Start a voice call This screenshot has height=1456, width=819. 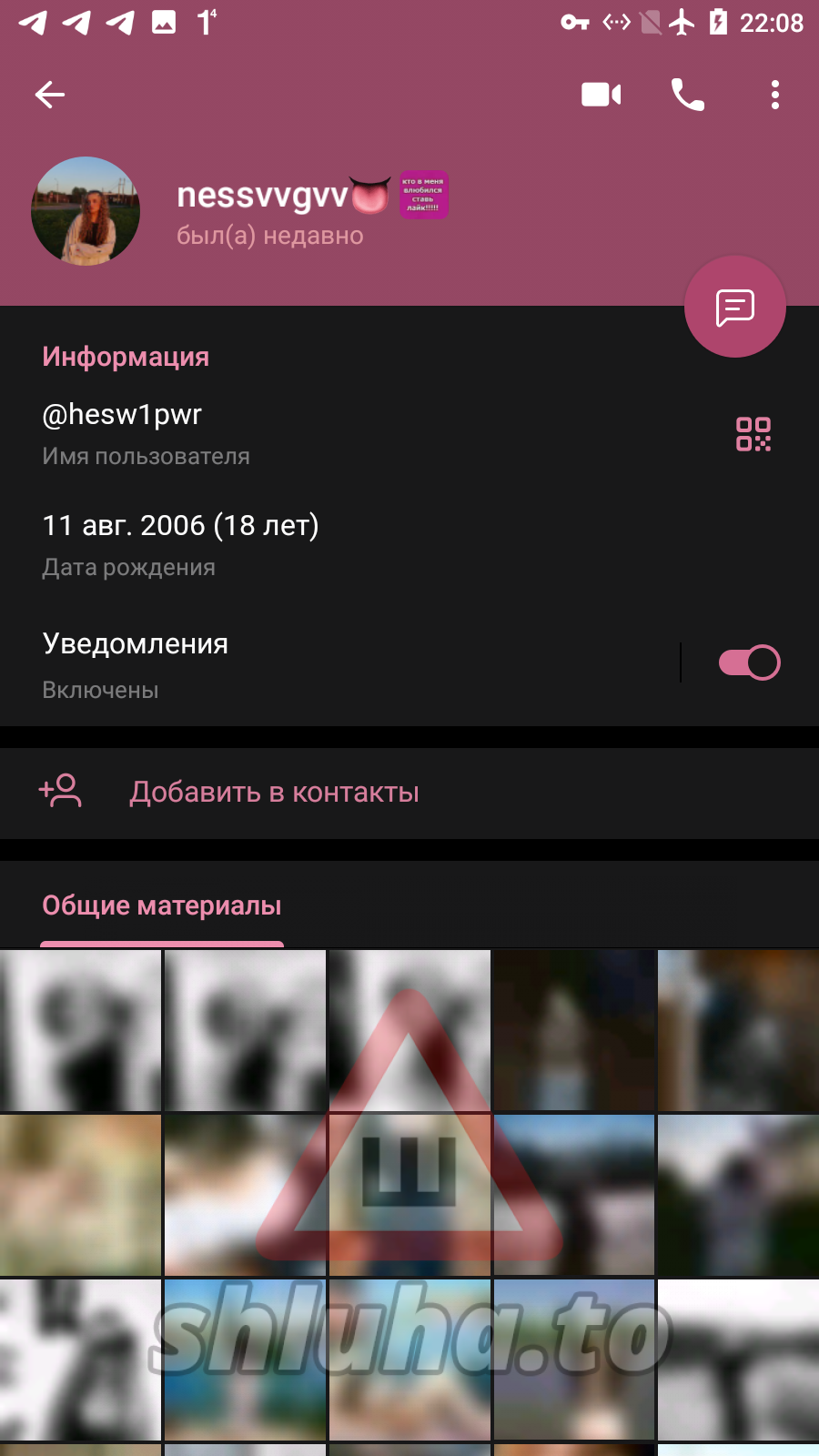pos(687,95)
